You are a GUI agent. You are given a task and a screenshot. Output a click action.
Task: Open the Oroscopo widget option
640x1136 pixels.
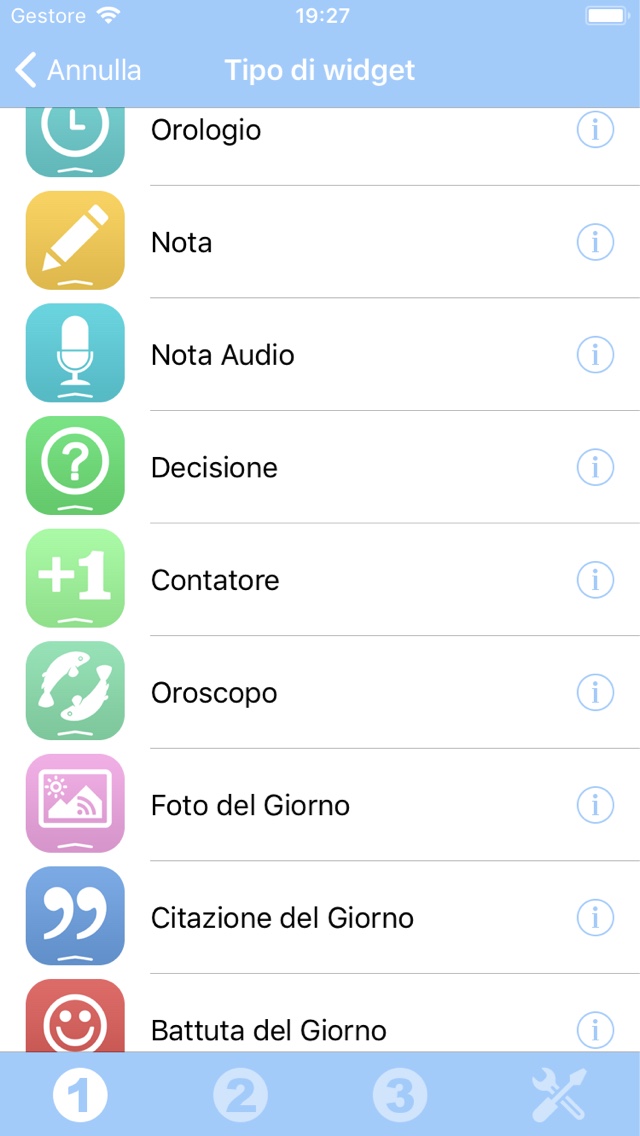point(320,693)
